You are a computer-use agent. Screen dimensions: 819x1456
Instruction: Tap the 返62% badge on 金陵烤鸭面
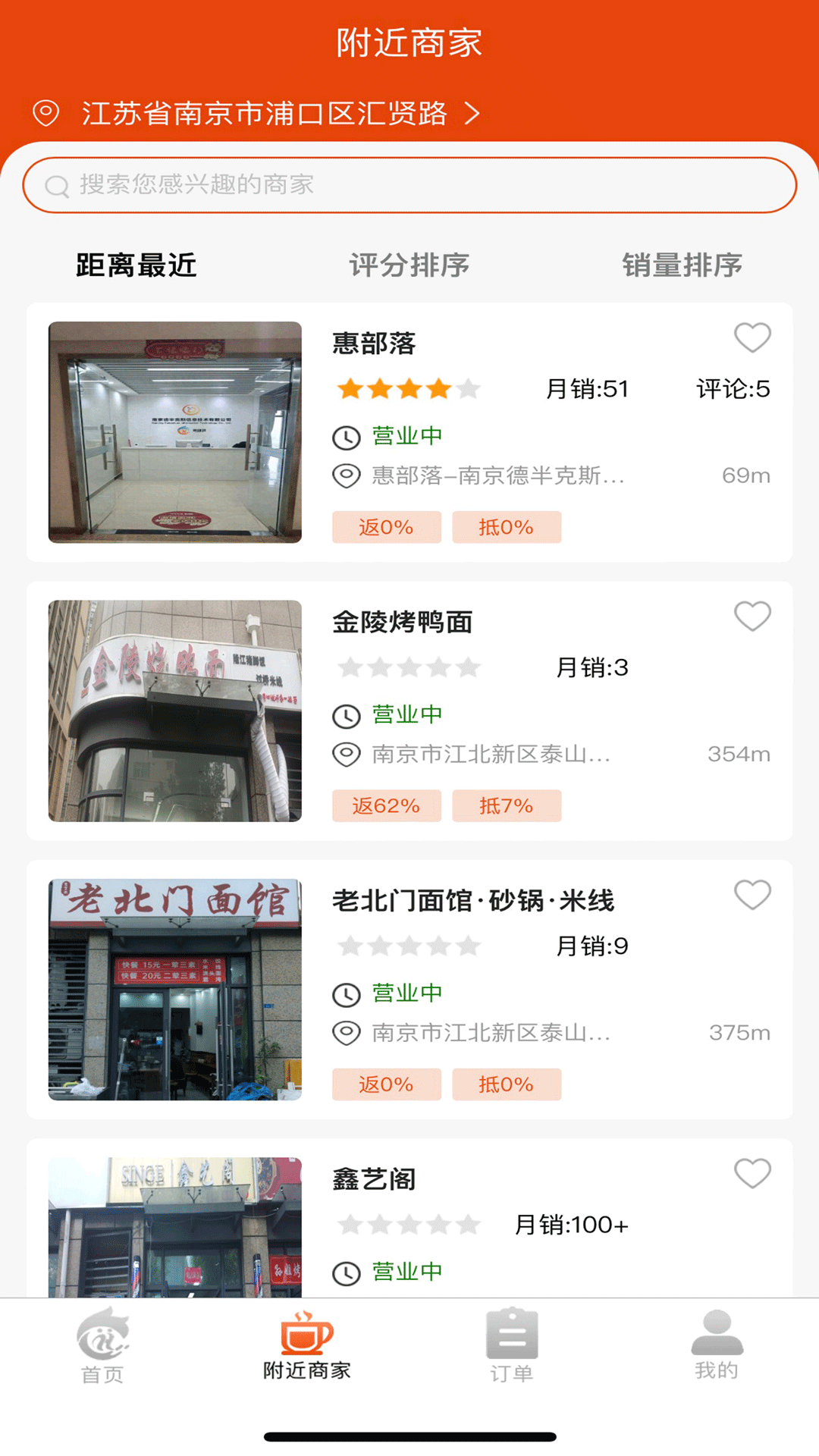386,806
